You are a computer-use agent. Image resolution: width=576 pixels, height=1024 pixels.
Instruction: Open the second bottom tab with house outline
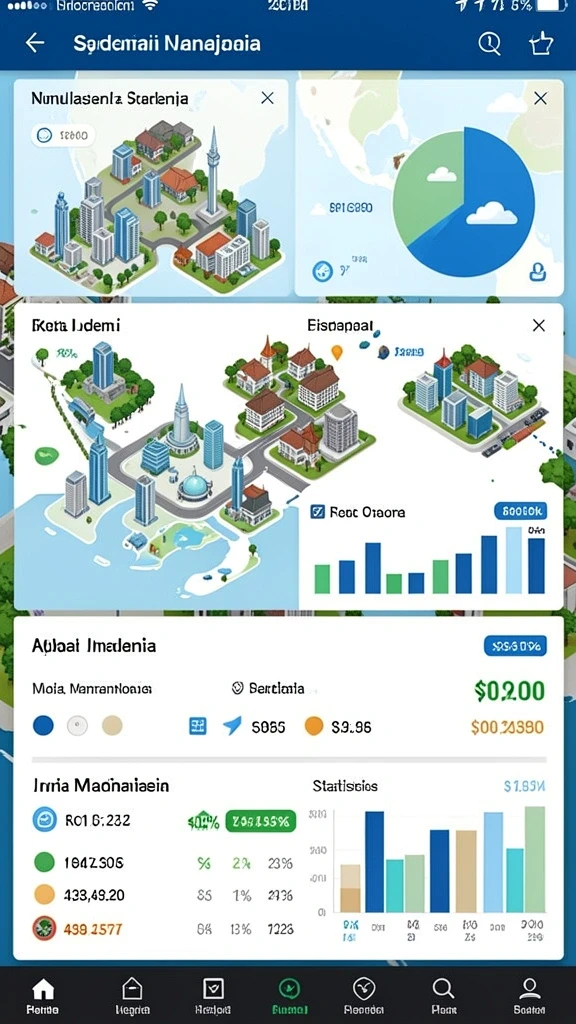[133, 996]
